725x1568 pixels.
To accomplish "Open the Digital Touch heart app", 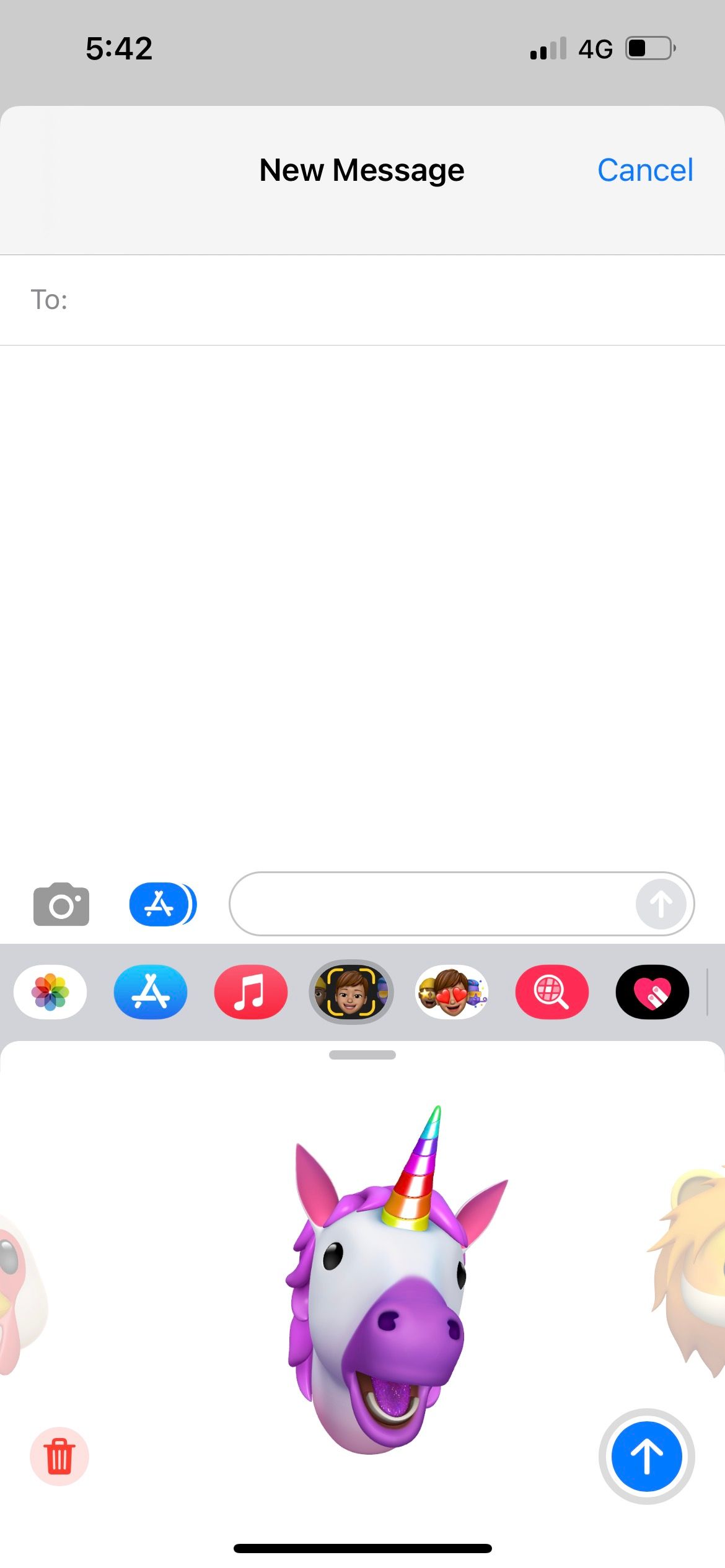I will (652, 992).
